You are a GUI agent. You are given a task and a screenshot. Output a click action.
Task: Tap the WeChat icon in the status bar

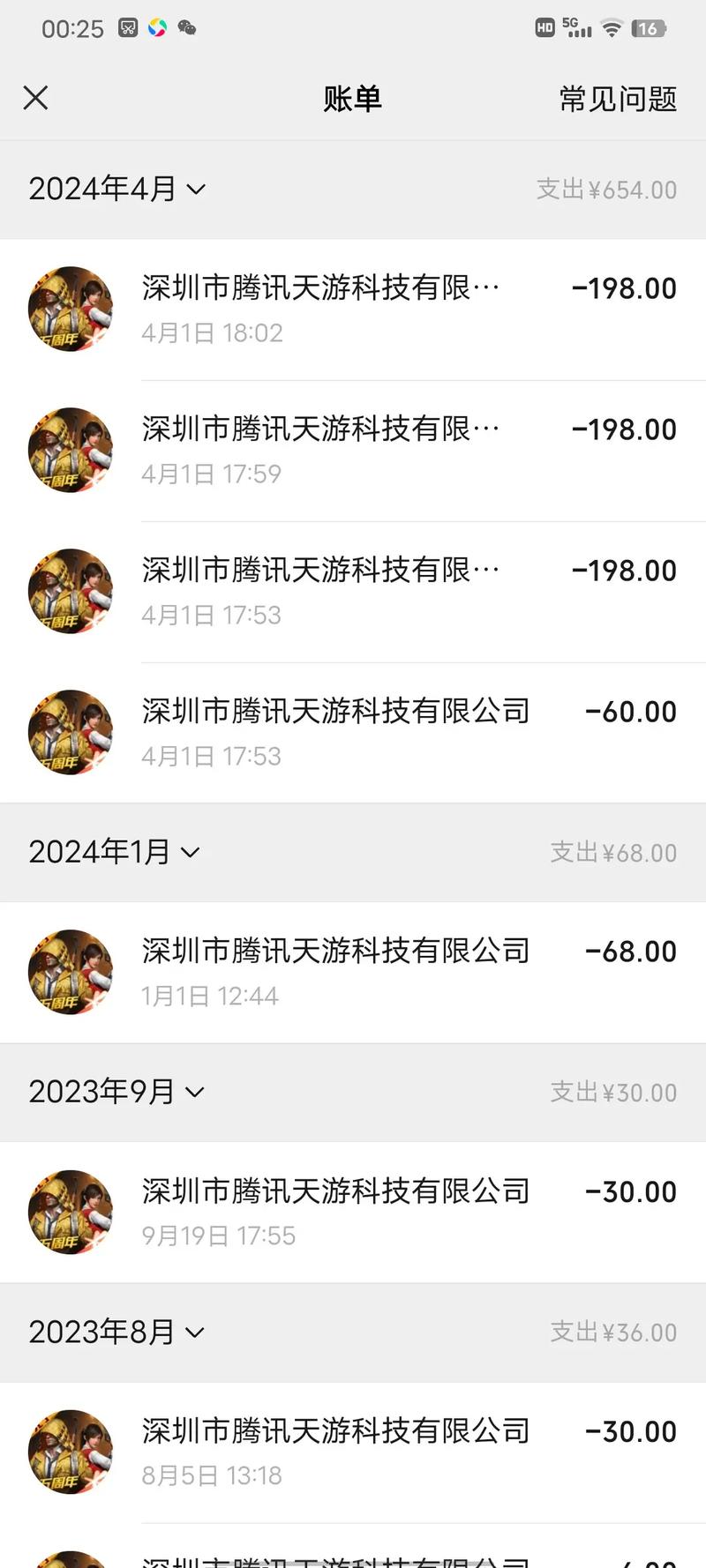186,27
